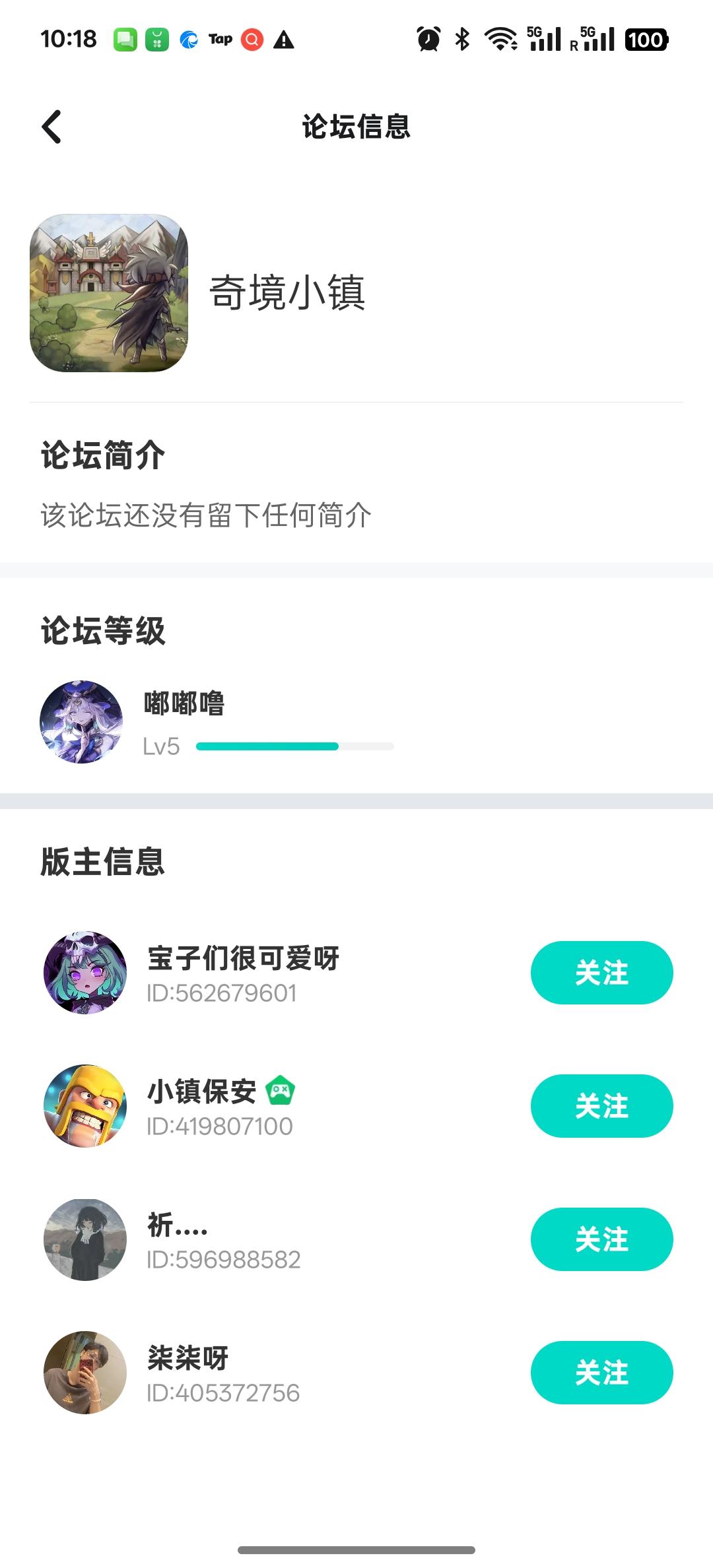Tap 关注 next to 小镇保安
The width and height of the screenshot is (713, 1568).
tap(601, 1106)
